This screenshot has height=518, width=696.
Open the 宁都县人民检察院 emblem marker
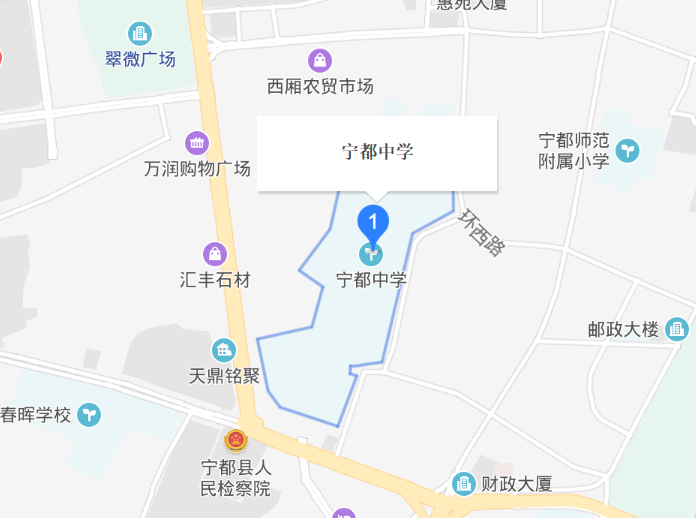[x=236, y=441]
